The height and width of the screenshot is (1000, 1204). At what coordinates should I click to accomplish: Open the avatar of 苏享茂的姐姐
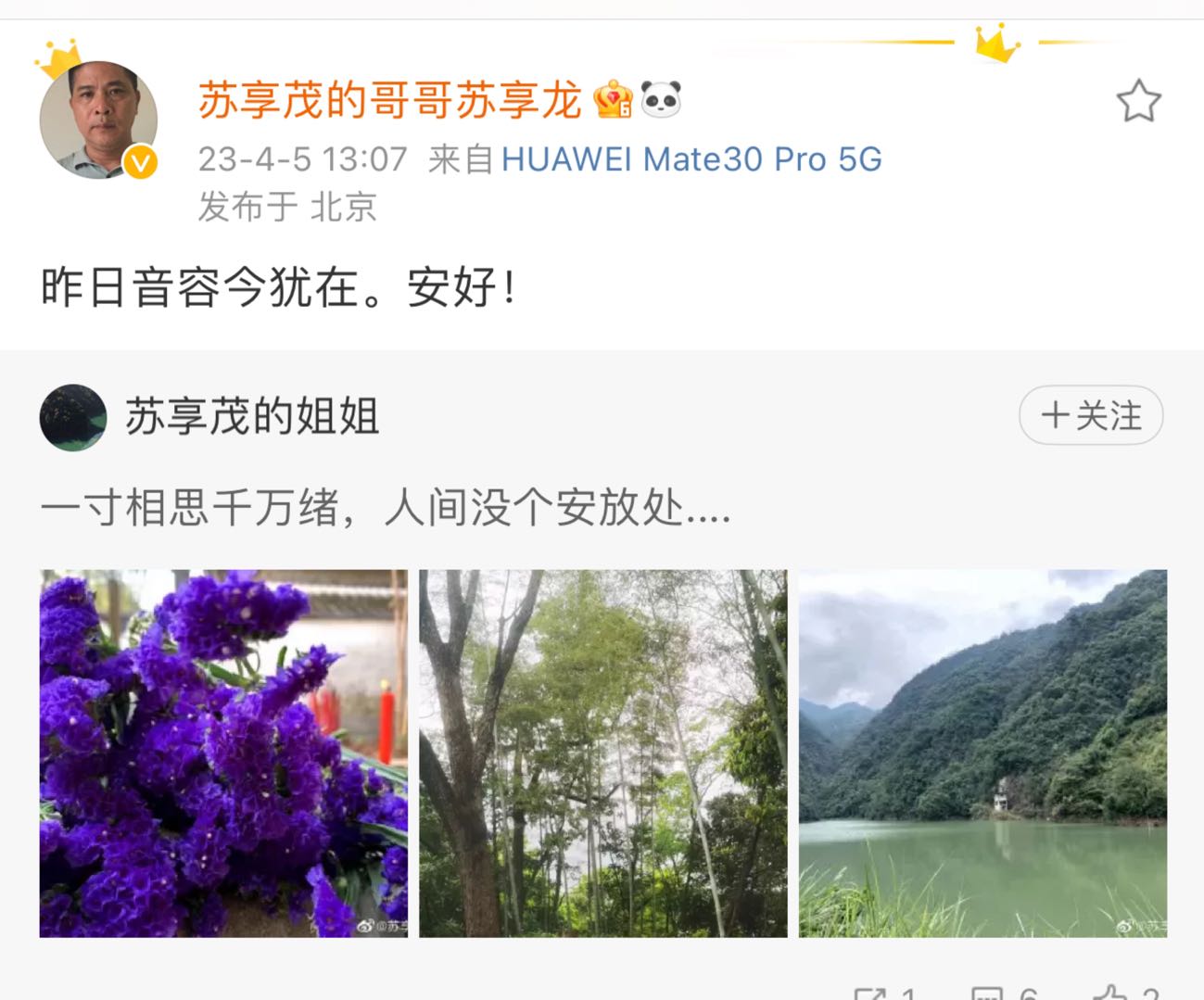(x=73, y=418)
